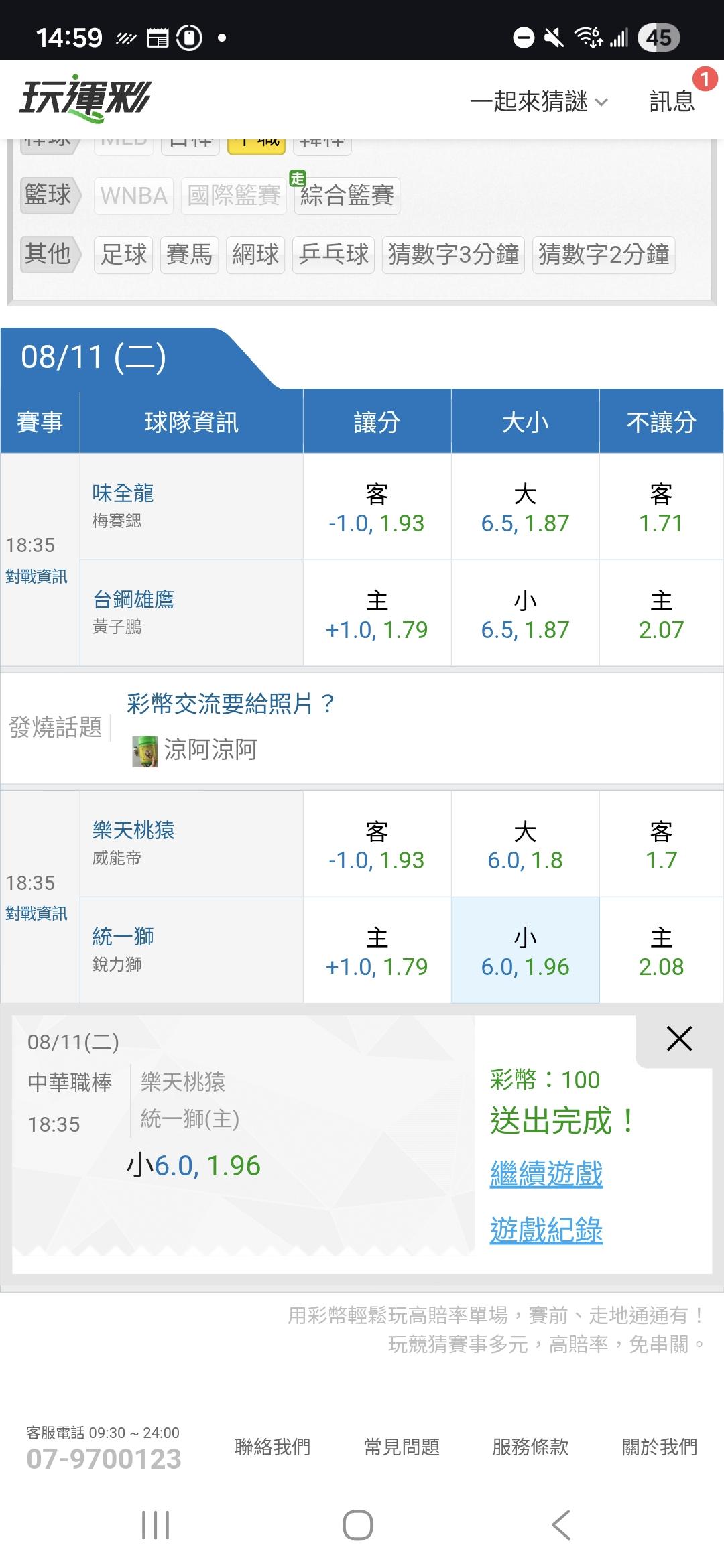Choose 主 2.08 for 統一獅
This screenshot has width=724, height=1568.
coord(661,950)
